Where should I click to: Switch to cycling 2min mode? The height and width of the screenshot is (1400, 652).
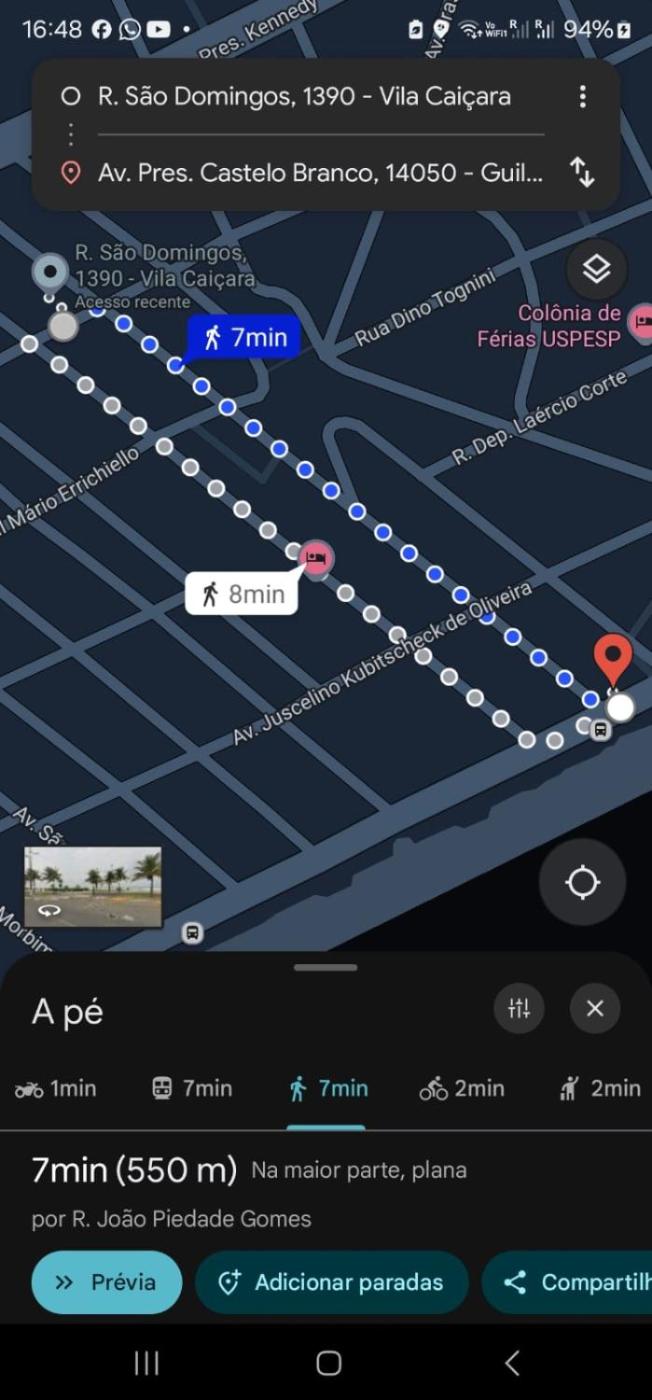tap(461, 1089)
